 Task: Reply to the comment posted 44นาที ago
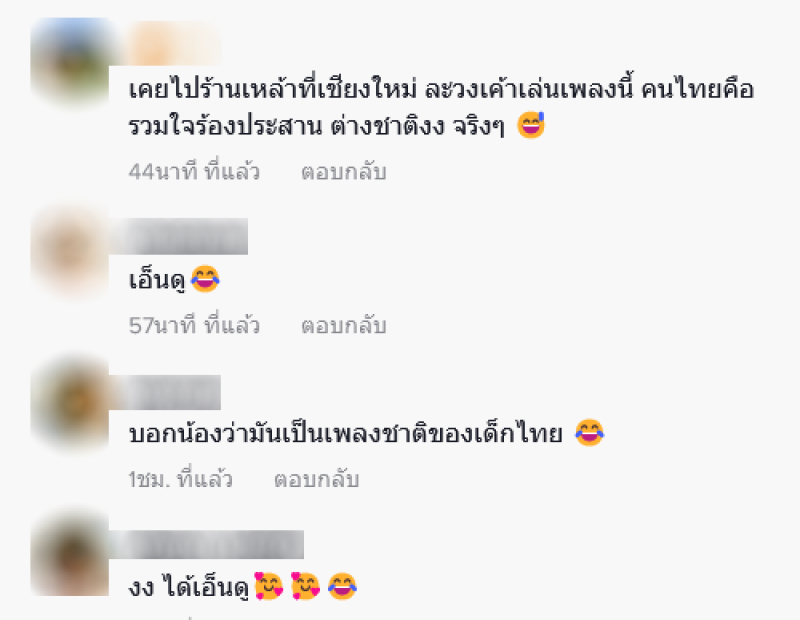pyautogui.click(x=343, y=172)
